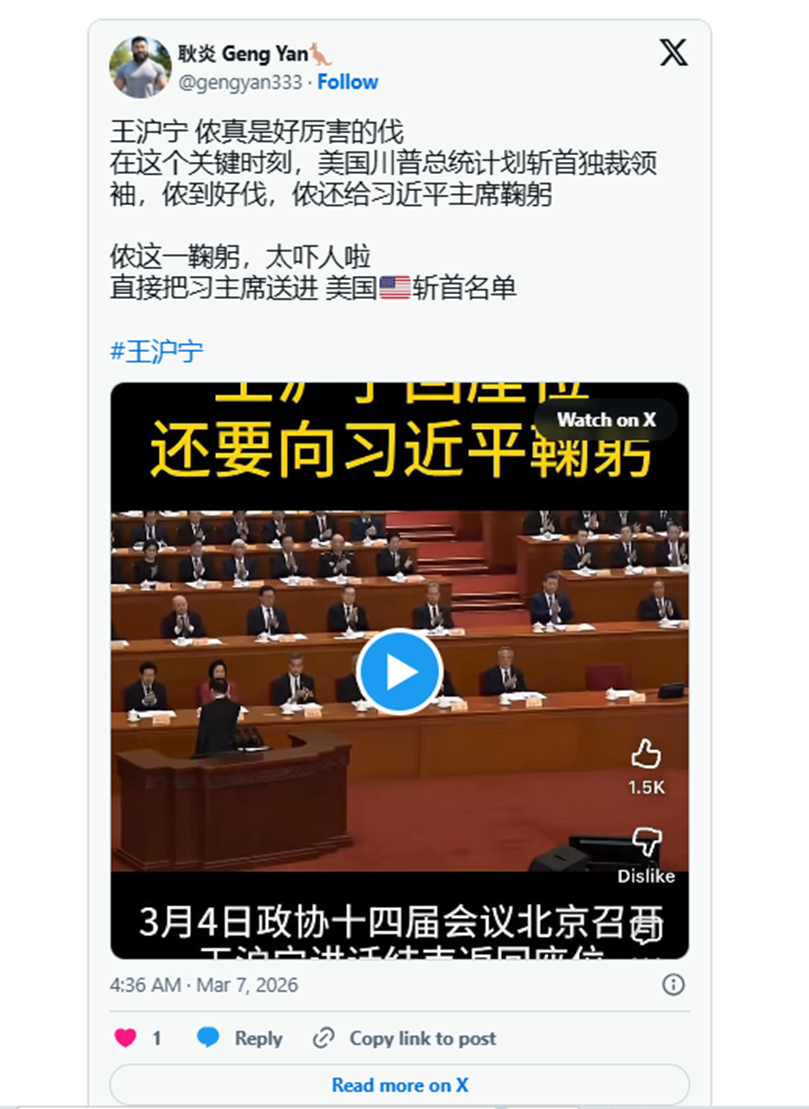809x1109 pixels.
Task: Reply to this post
Action: [x=240, y=1038]
